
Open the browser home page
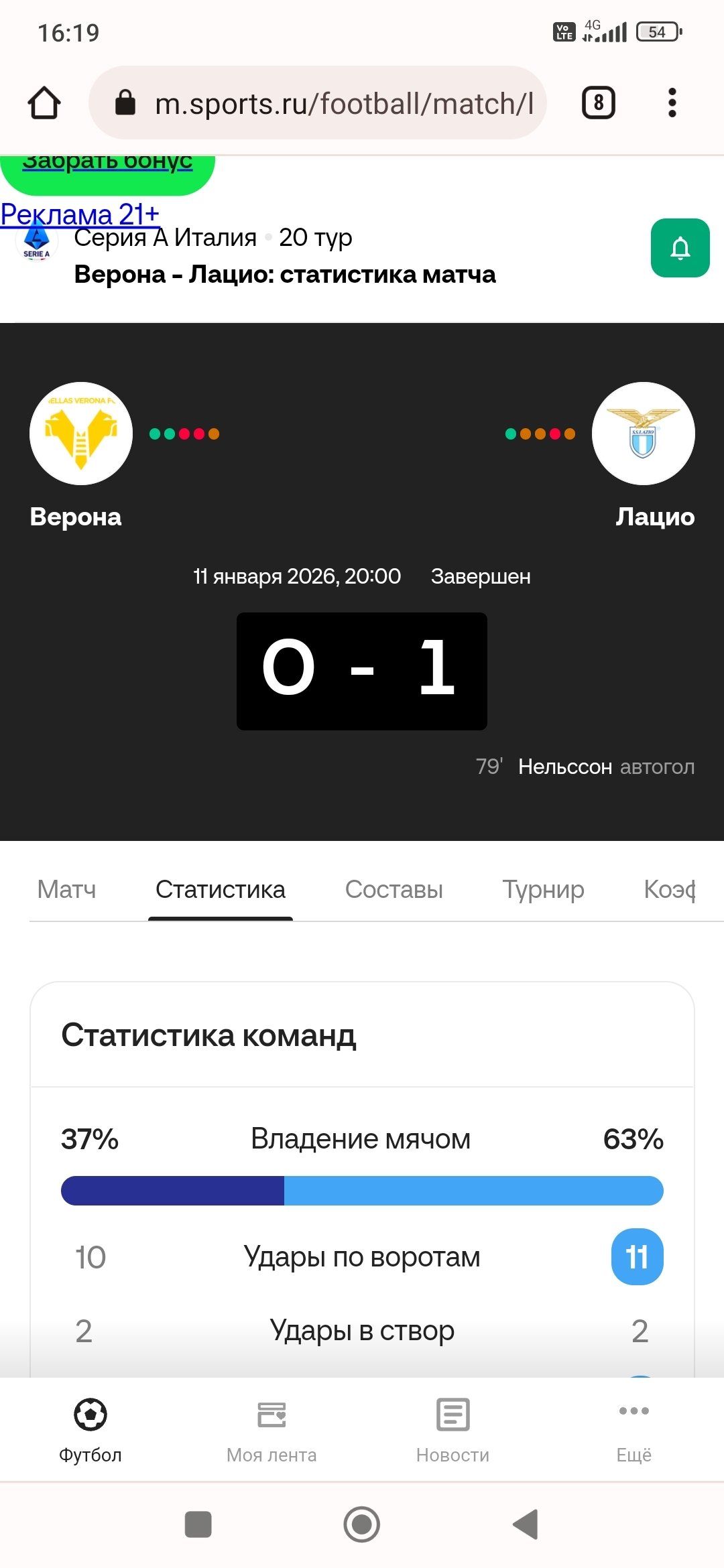point(44,103)
